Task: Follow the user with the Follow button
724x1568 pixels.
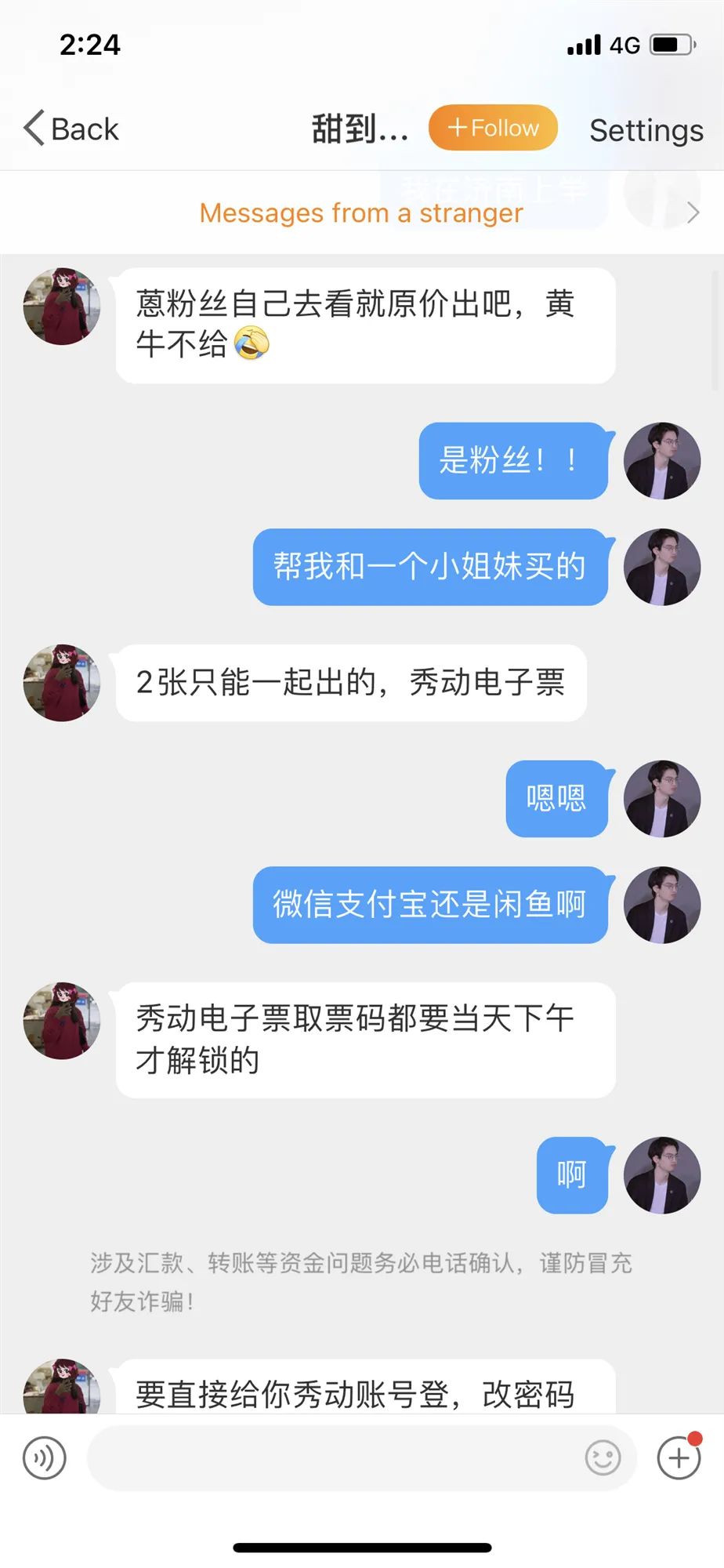Action: click(493, 127)
